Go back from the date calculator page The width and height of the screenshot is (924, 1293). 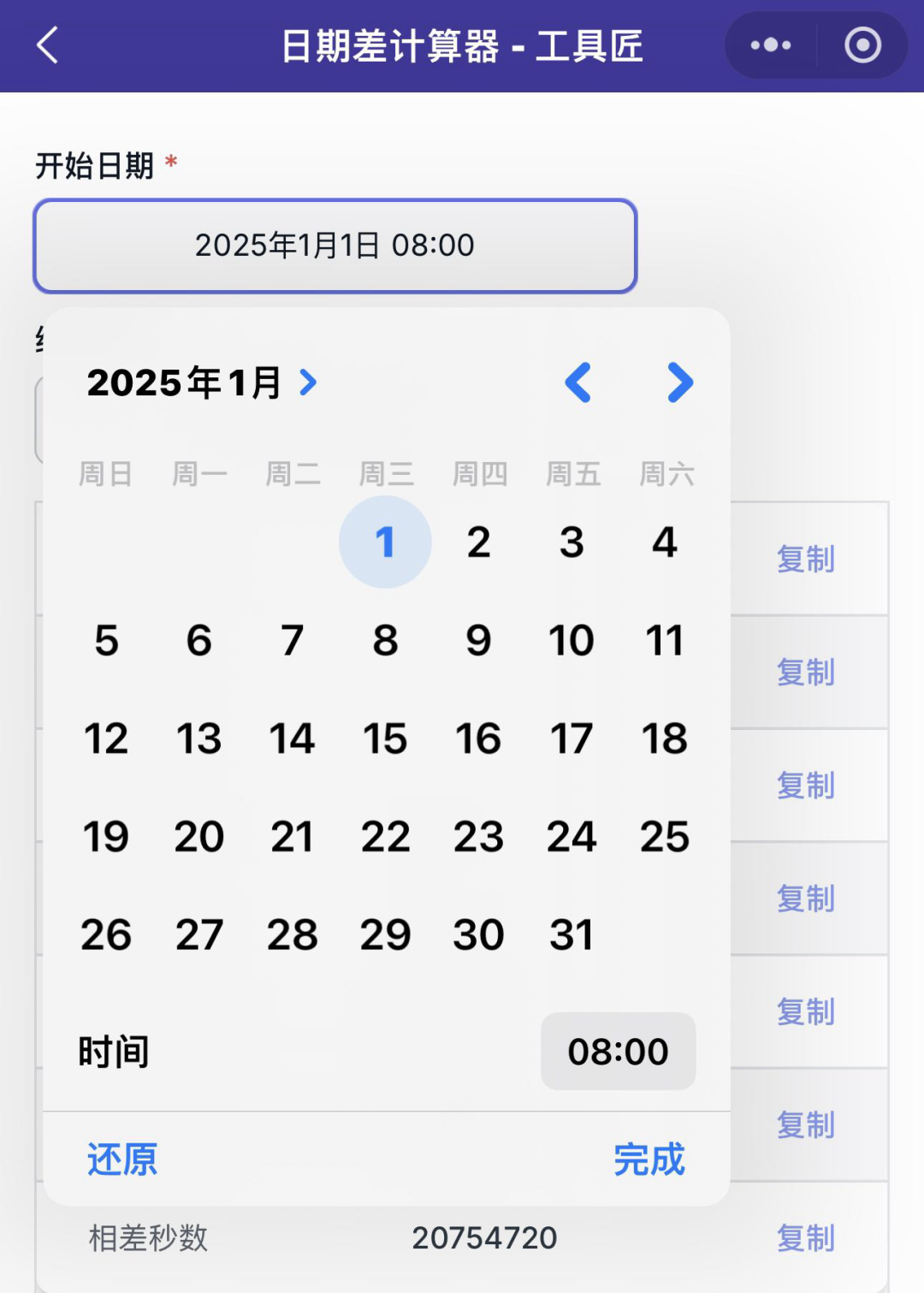tap(48, 45)
